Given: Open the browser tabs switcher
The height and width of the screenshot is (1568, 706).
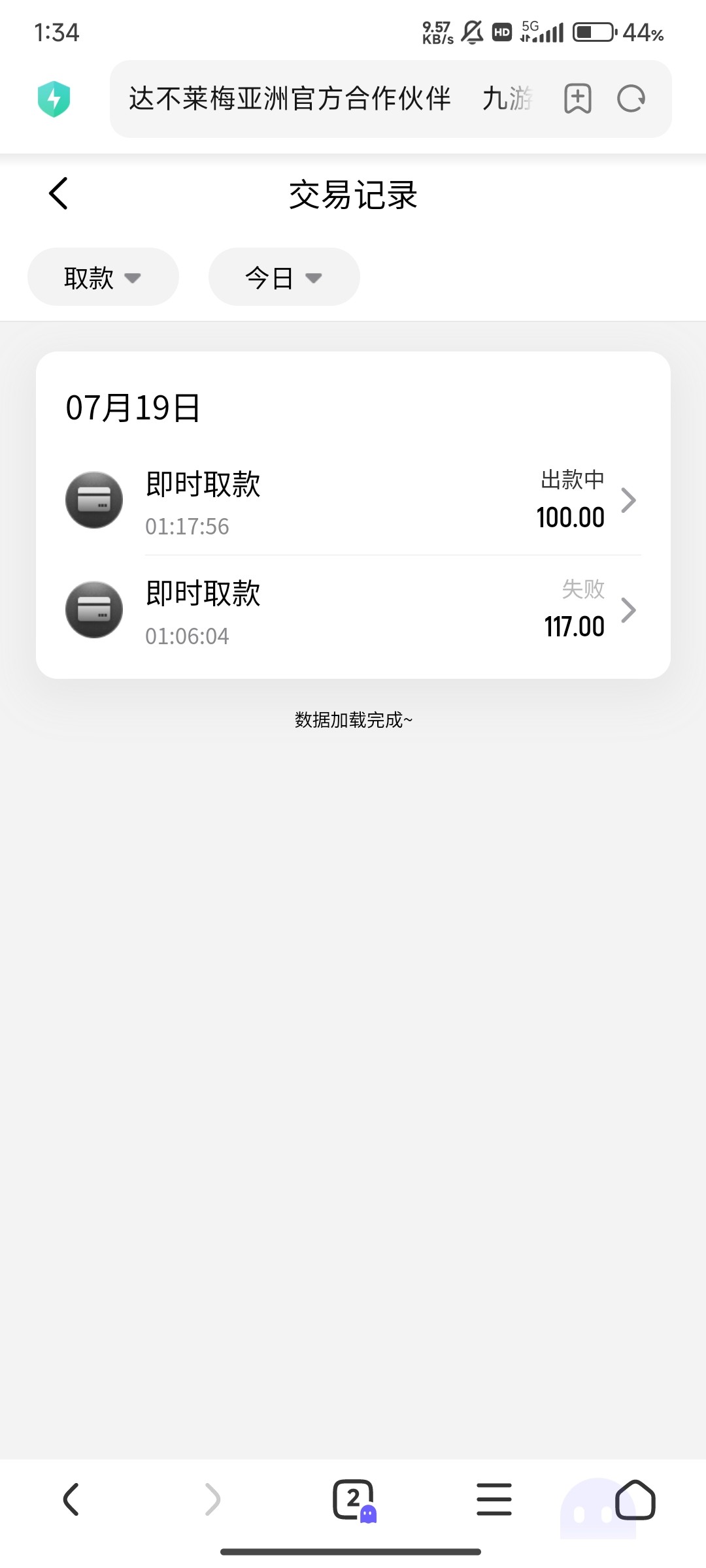Looking at the screenshot, I should click(354, 1499).
